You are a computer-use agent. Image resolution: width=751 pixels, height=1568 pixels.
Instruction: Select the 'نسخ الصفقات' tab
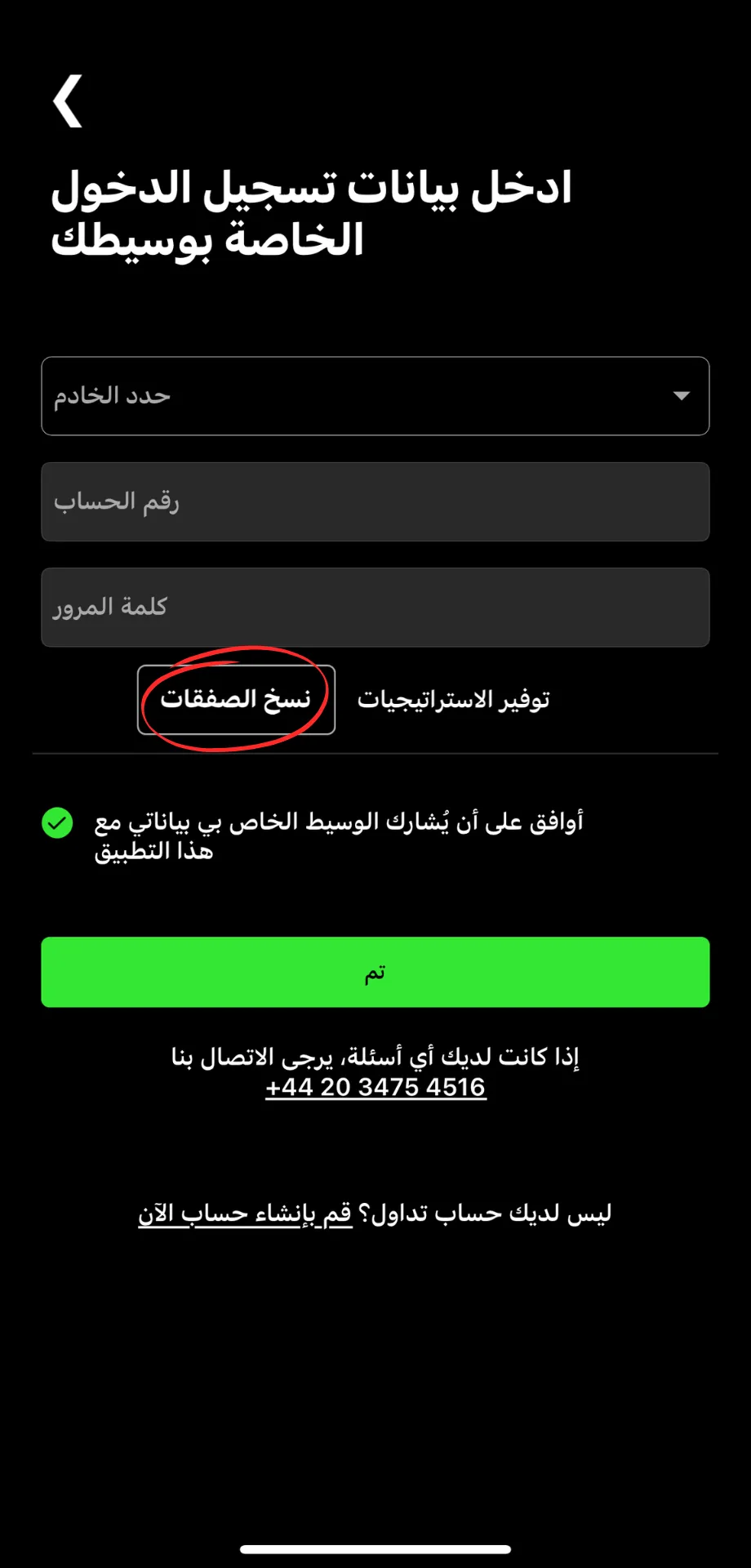(x=236, y=700)
